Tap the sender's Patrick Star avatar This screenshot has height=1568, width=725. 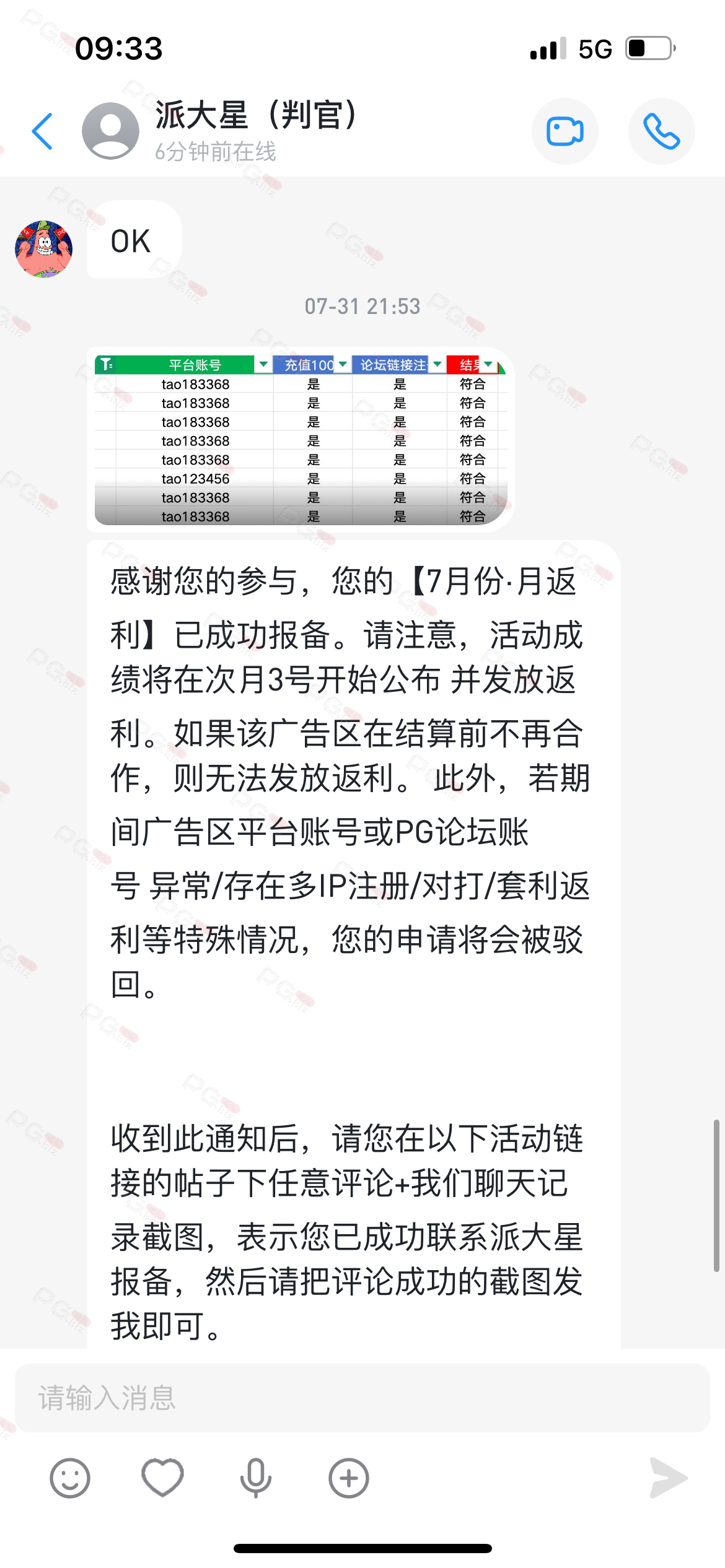(44, 249)
